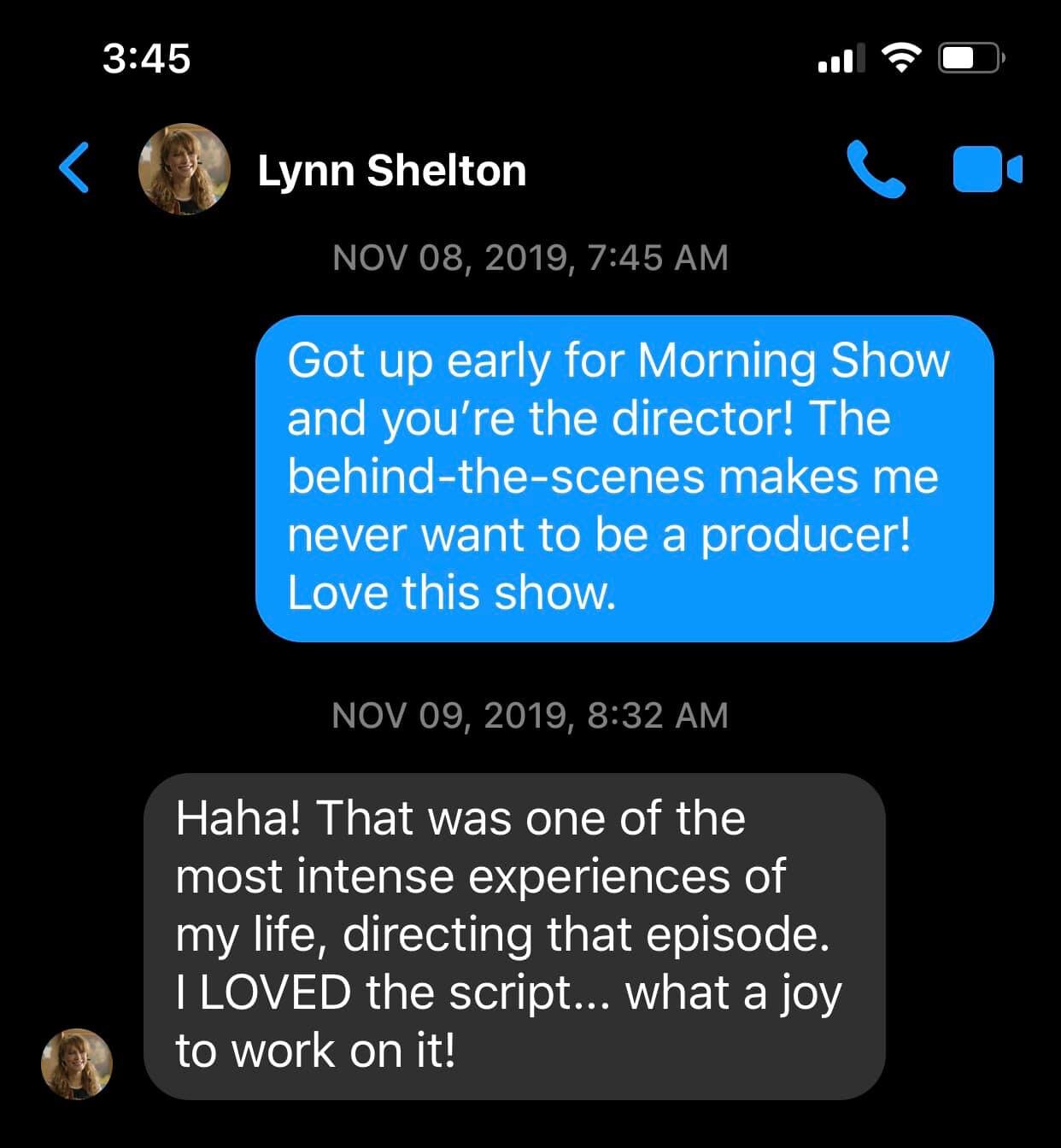Tap Lynn Shelton's circular avatar at bottom left
This screenshot has width=1061, height=1148.
pos(76,1062)
